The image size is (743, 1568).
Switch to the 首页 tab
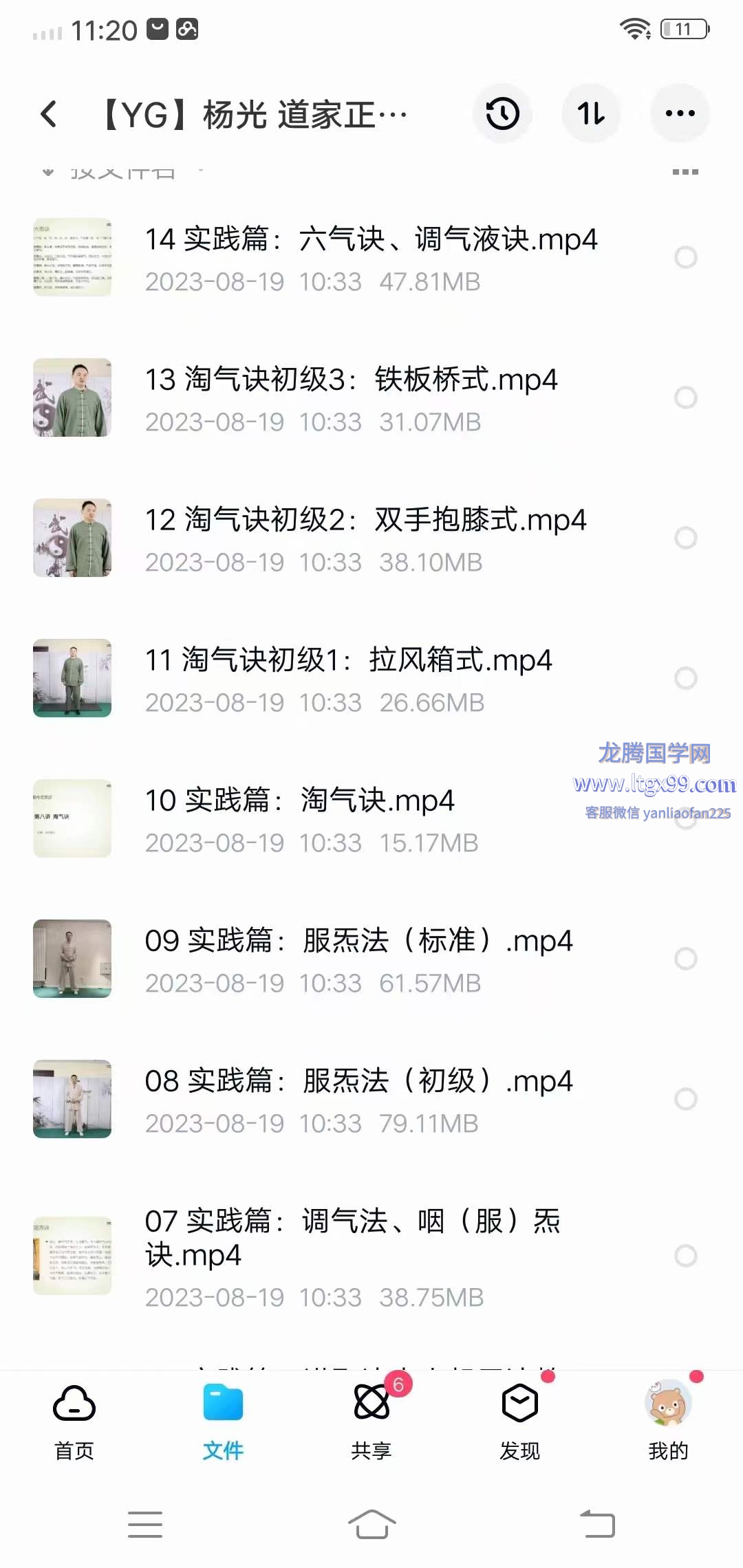click(x=74, y=1421)
